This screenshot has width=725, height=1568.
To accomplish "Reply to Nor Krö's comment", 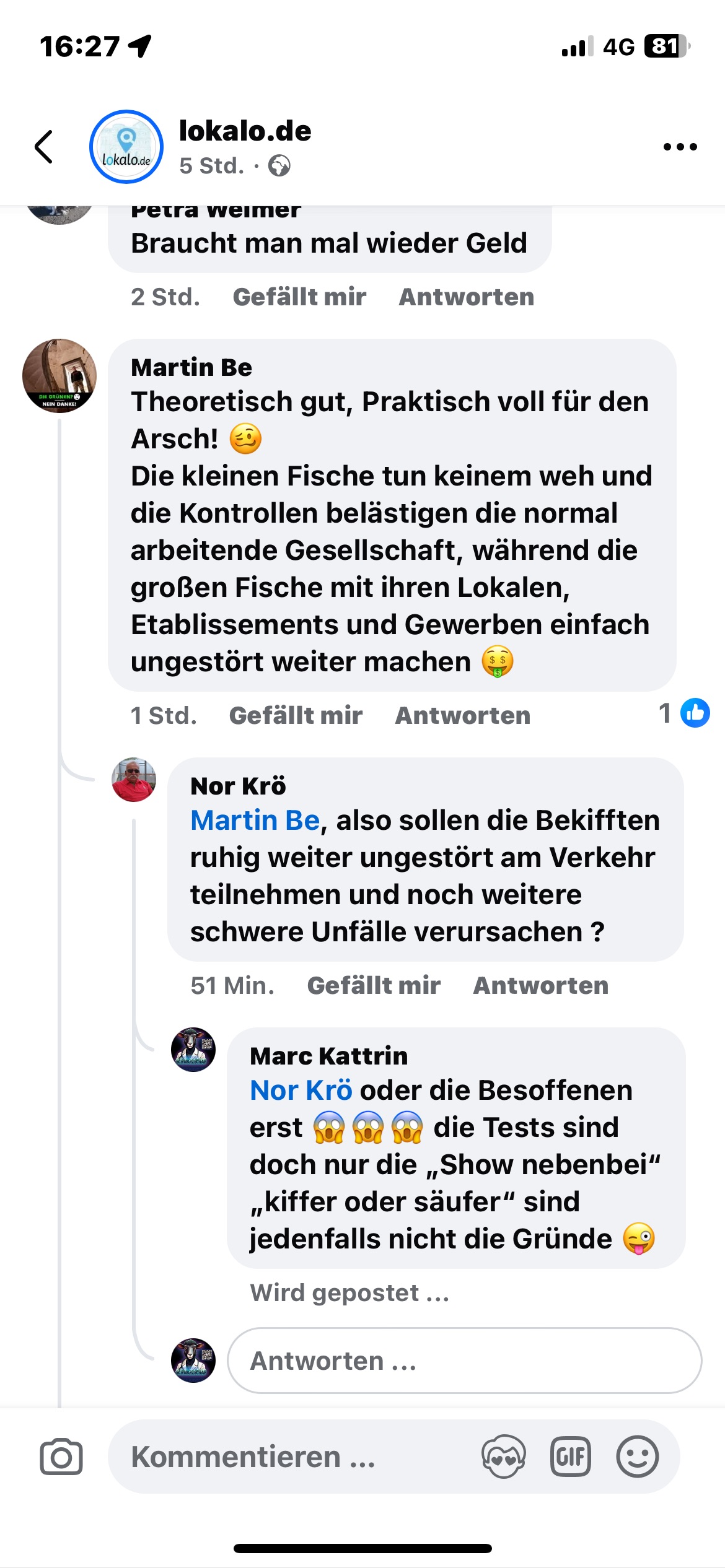I will coord(540,986).
